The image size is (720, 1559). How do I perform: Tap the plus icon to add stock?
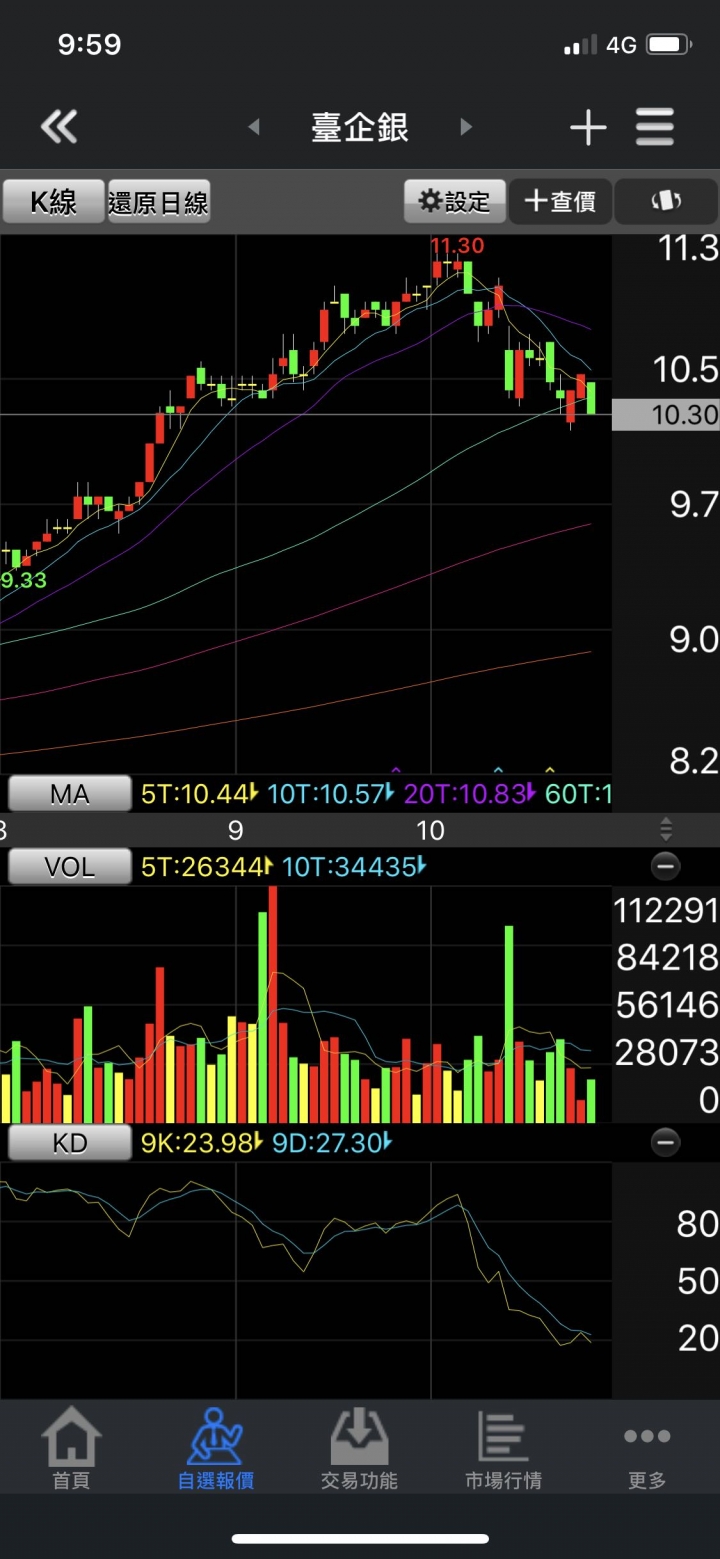pyautogui.click(x=588, y=128)
